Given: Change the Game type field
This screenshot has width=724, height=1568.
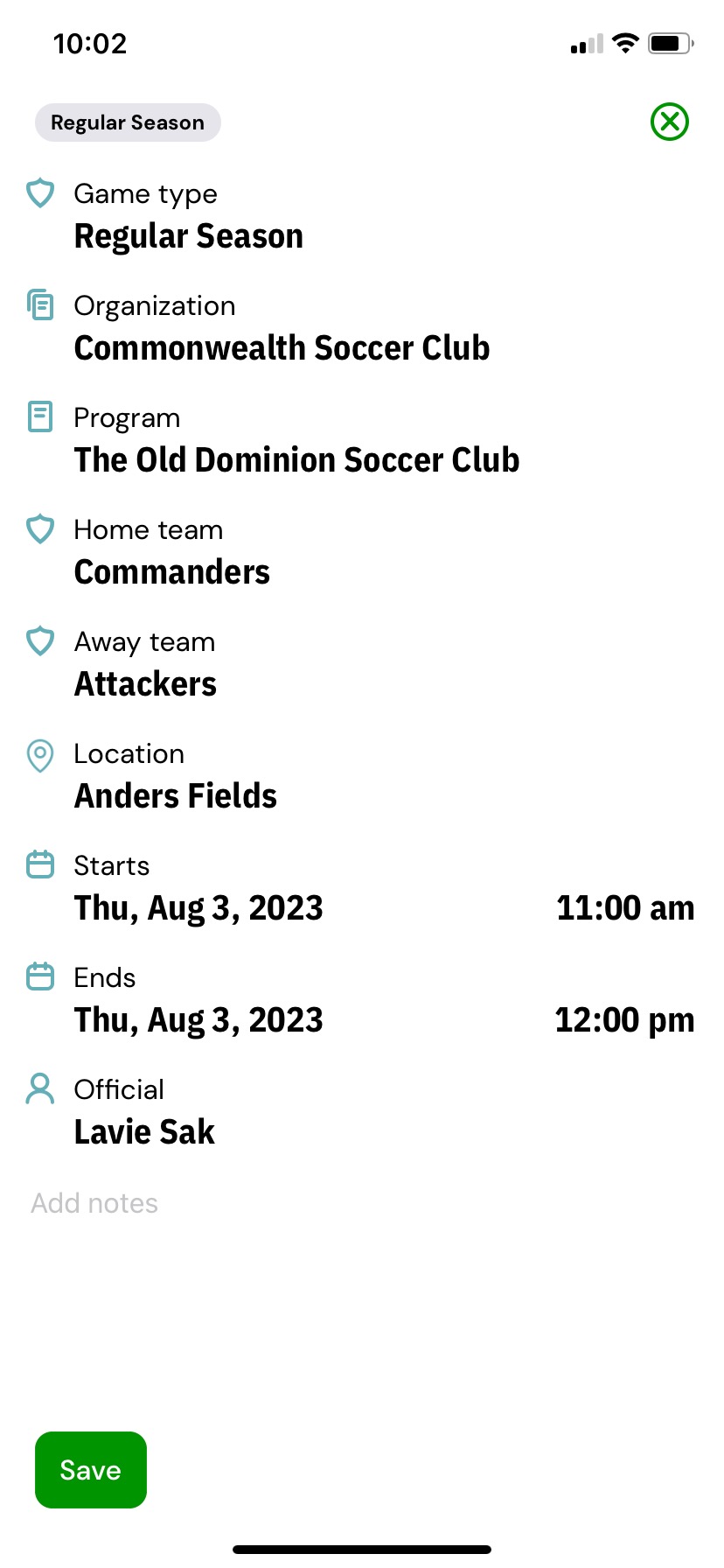Looking at the screenshot, I should click(362, 217).
